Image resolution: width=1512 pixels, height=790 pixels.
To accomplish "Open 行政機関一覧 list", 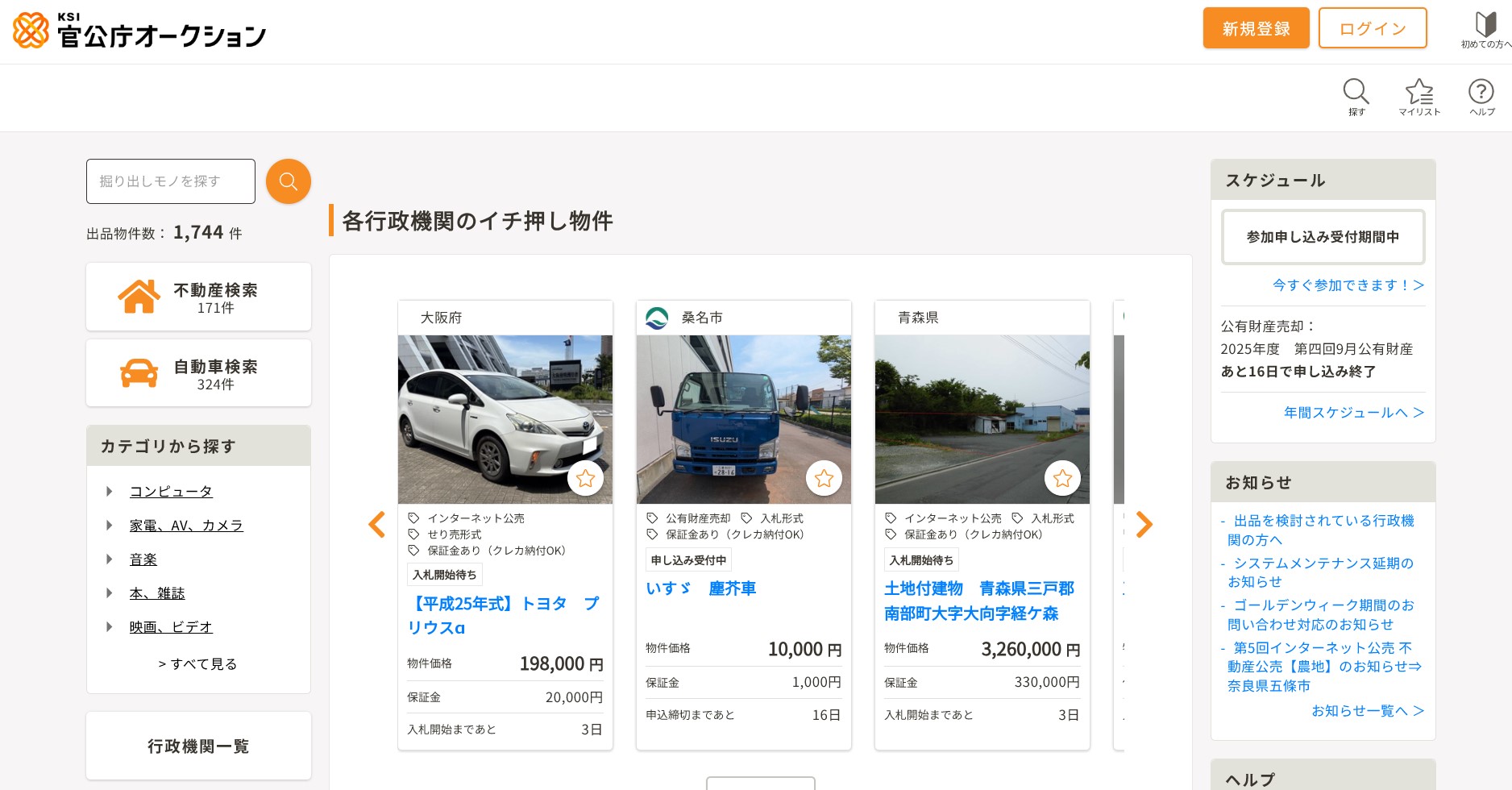I will 198,746.
